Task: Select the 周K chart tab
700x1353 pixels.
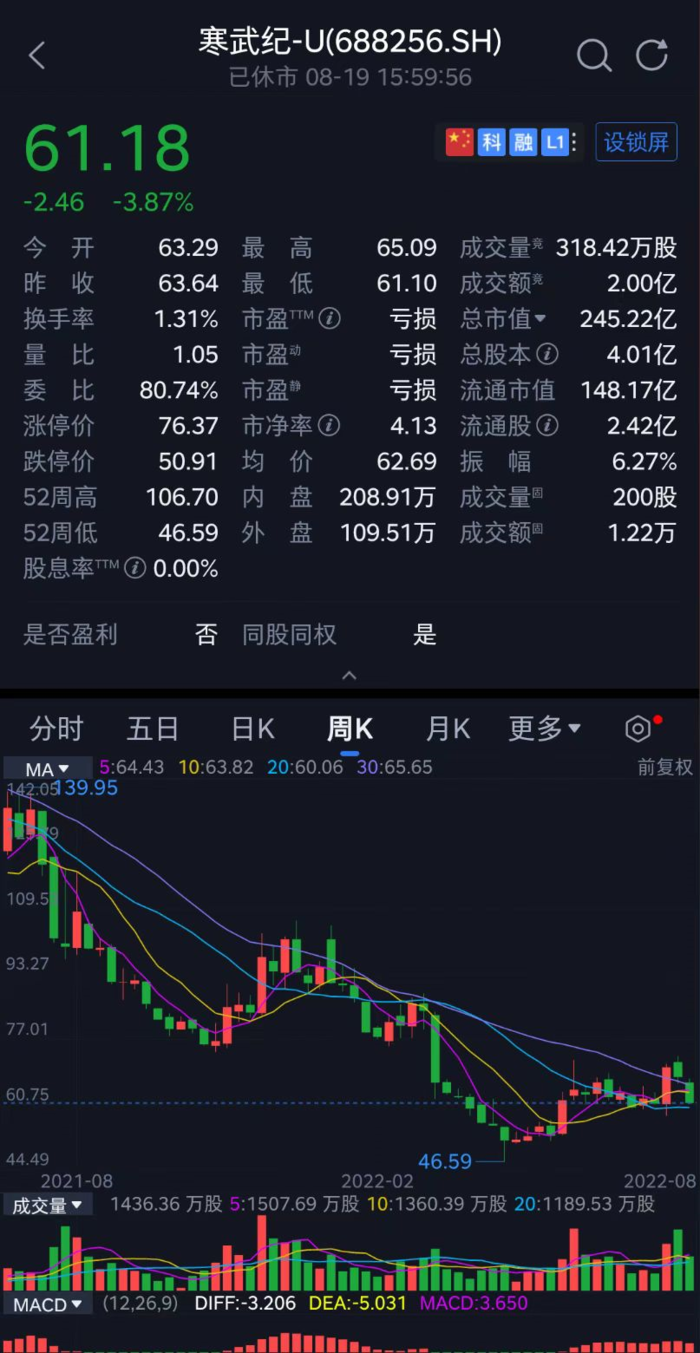Action: pos(350,729)
